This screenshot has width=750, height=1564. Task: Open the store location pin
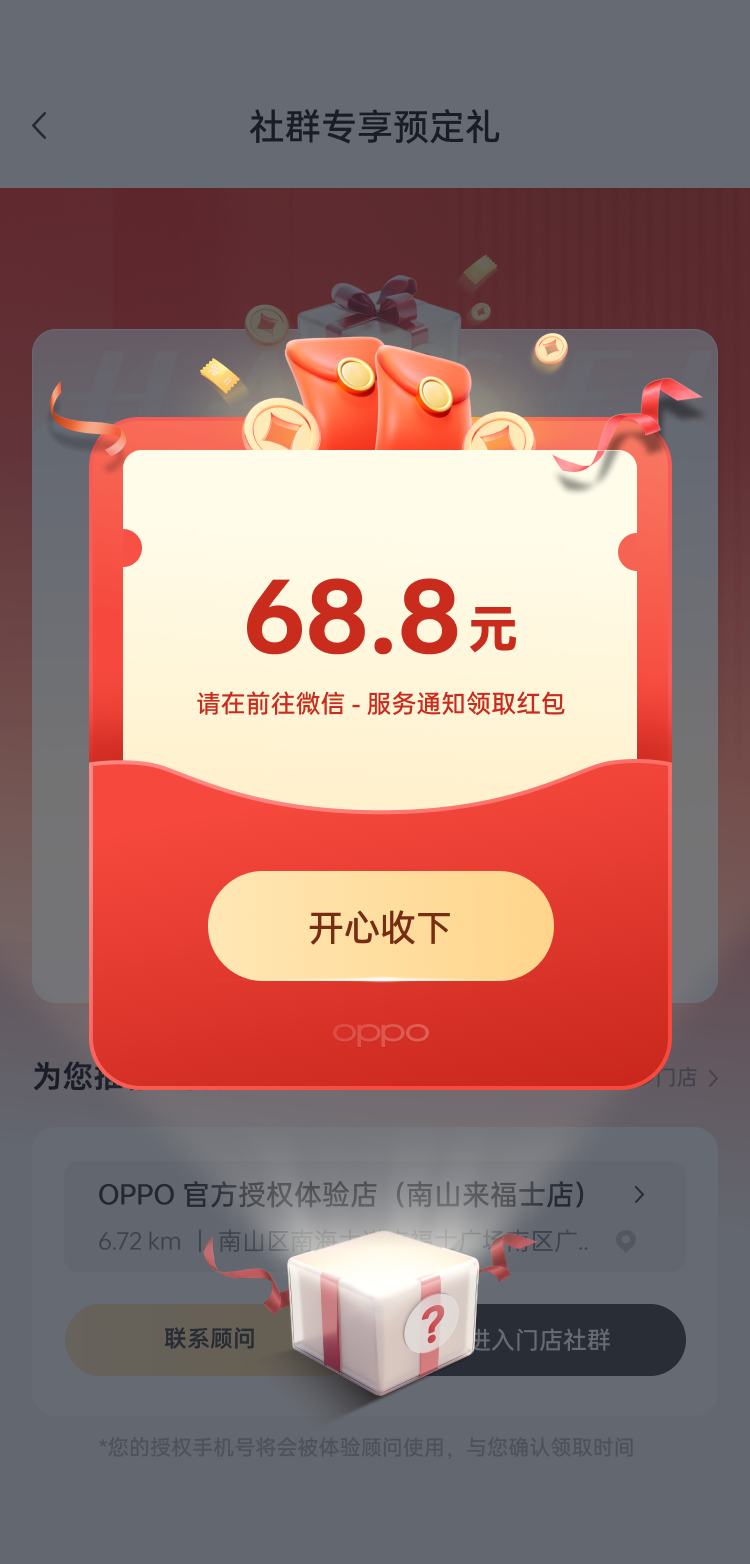(x=626, y=1242)
